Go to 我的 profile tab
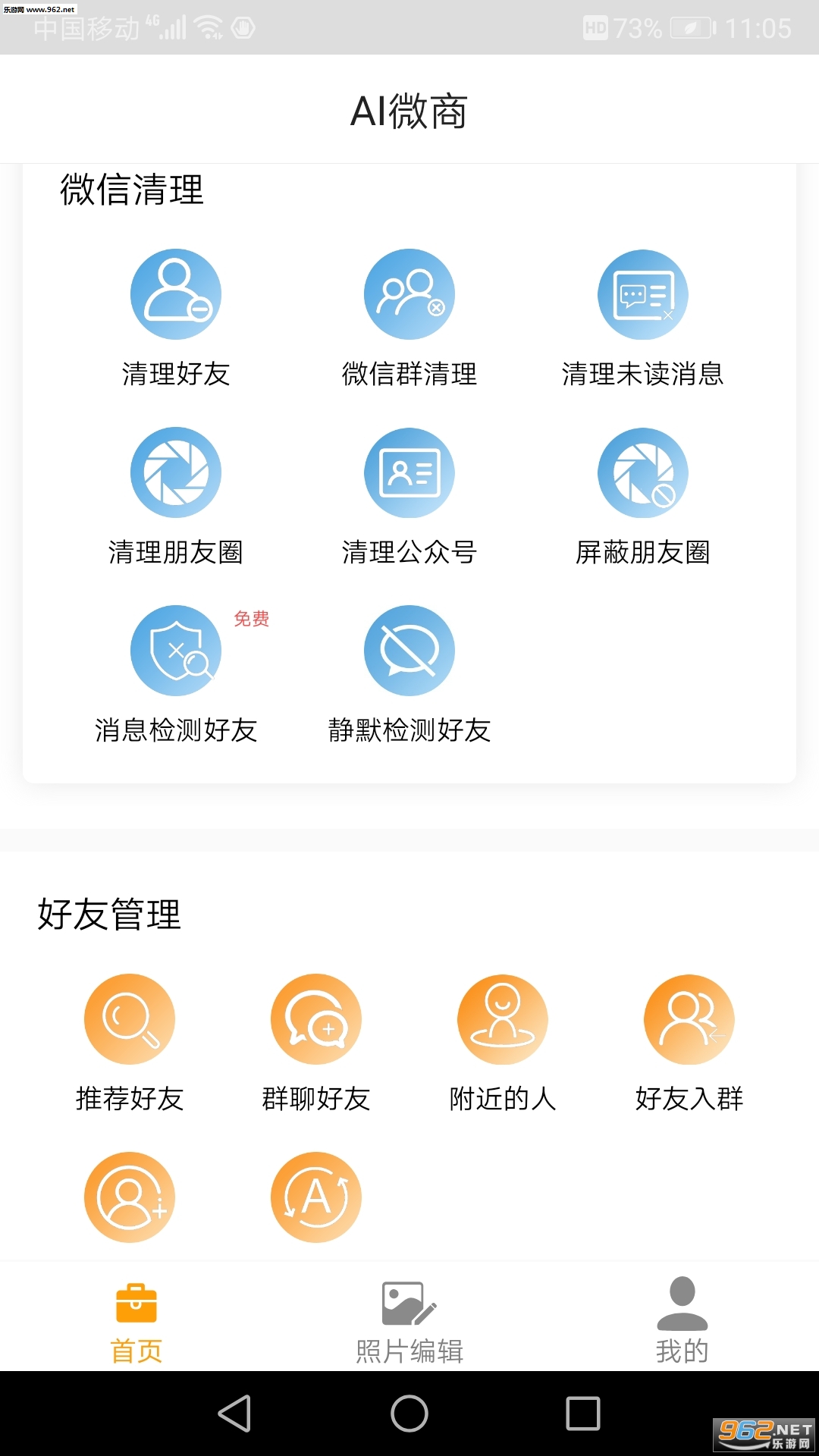The height and width of the screenshot is (1456, 819). click(x=682, y=1319)
